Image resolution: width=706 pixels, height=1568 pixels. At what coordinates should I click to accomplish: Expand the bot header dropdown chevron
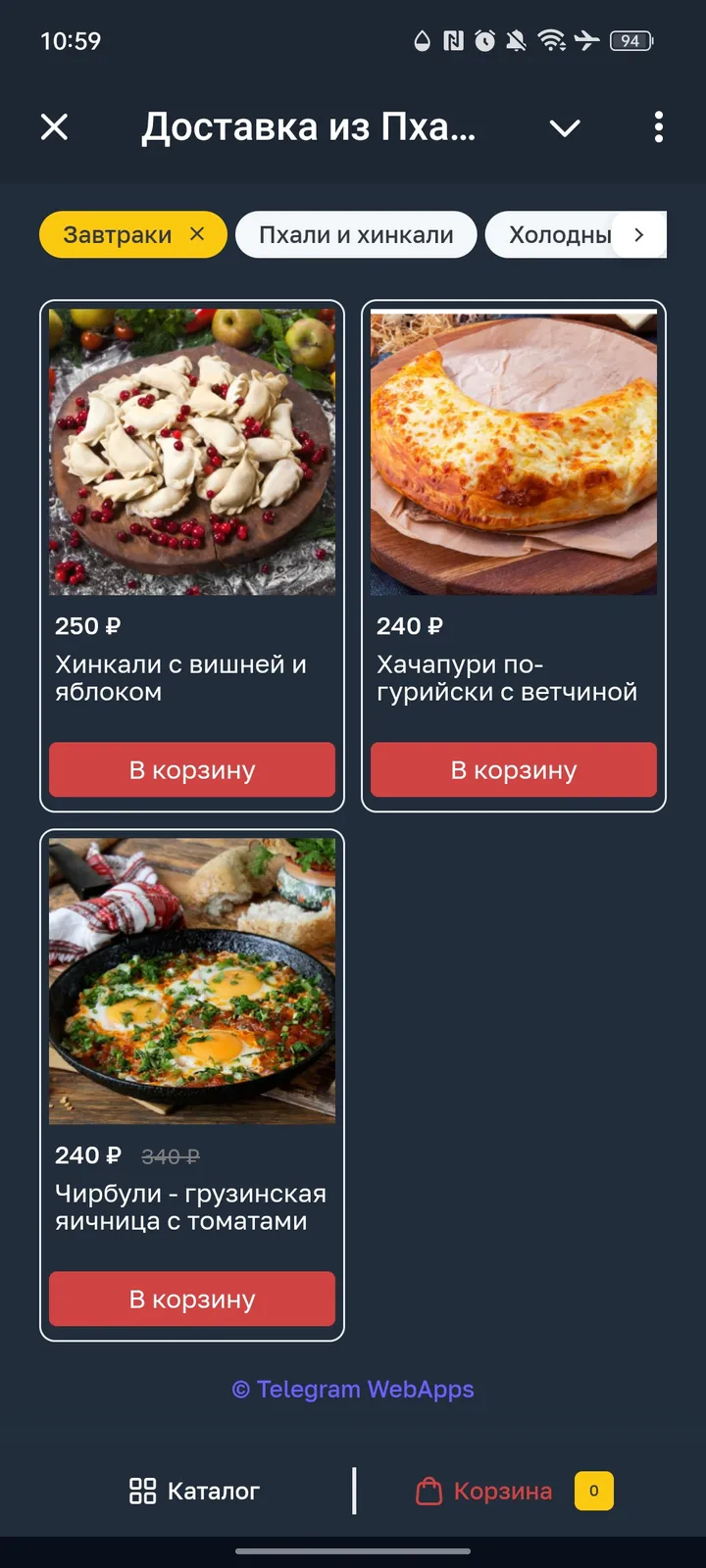(x=565, y=127)
